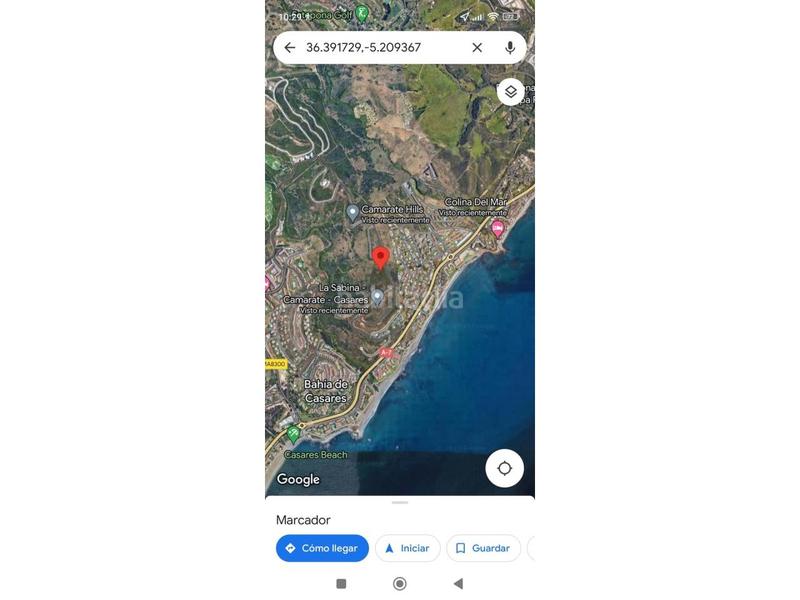Open the map layers selector
800x600 pixels.
(511, 92)
